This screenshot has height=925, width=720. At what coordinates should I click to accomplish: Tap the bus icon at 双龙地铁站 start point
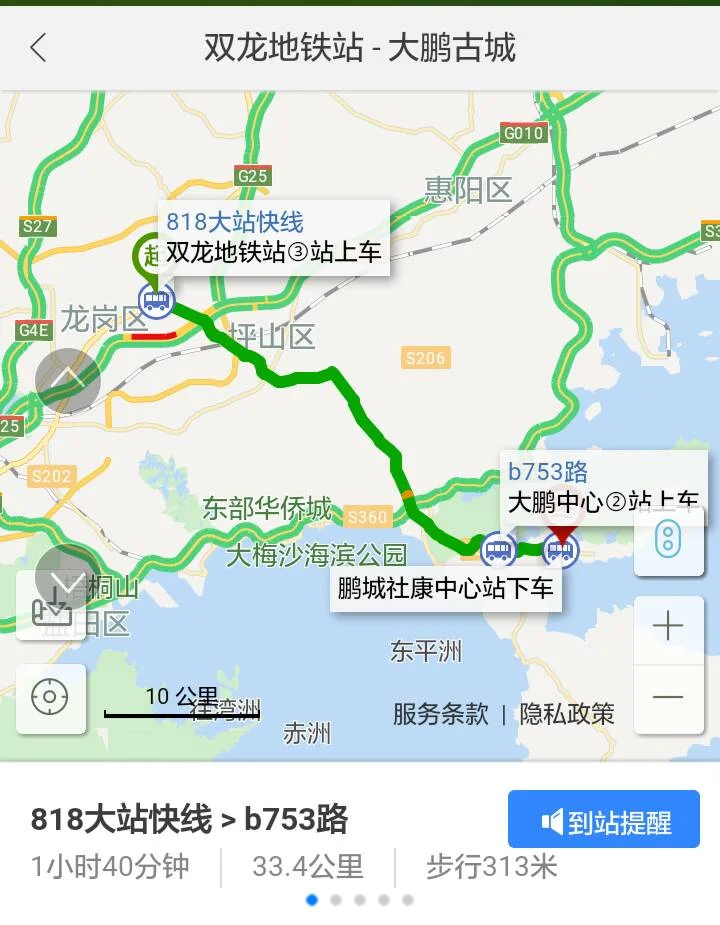[155, 299]
